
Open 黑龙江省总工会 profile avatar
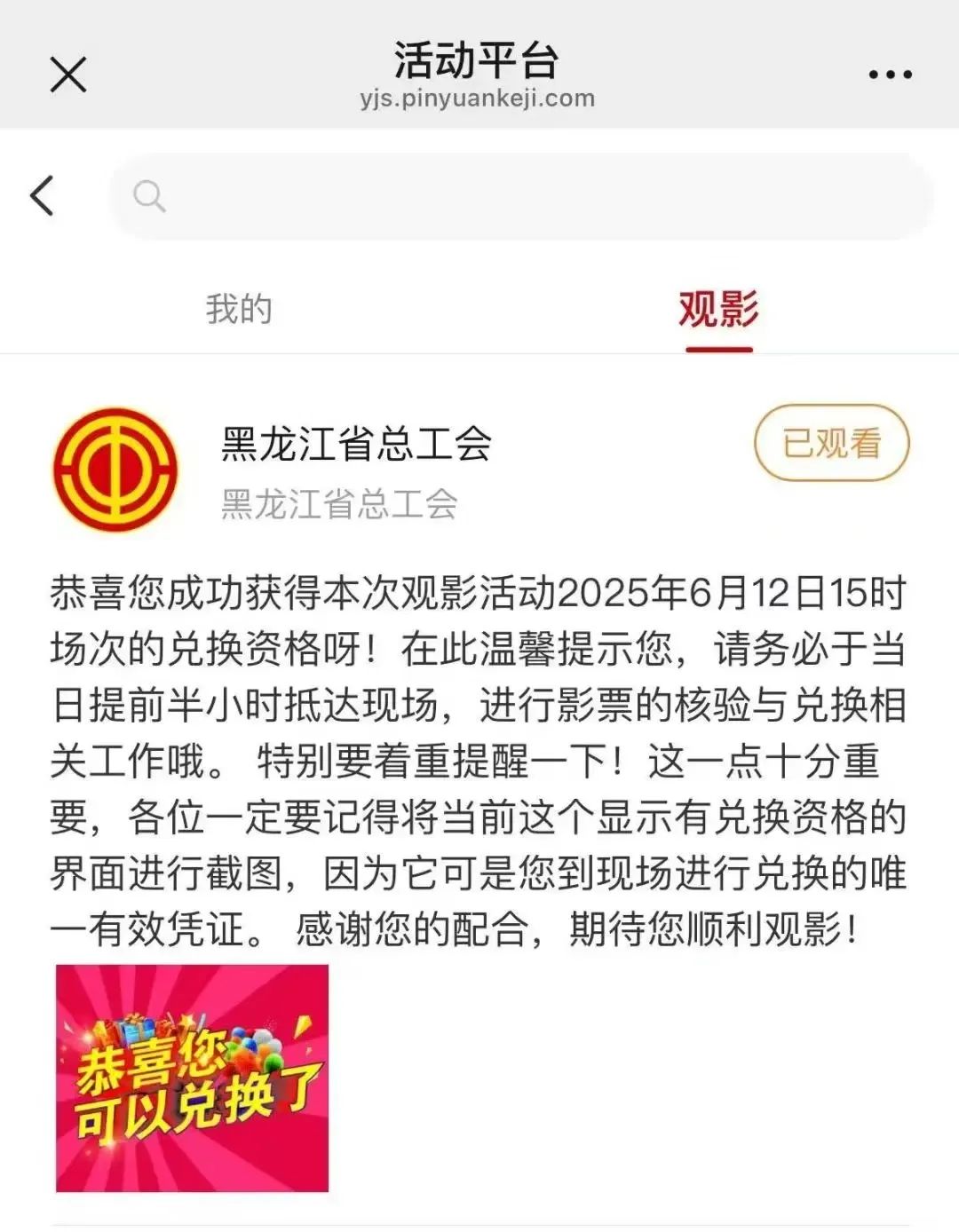point(115,470)
